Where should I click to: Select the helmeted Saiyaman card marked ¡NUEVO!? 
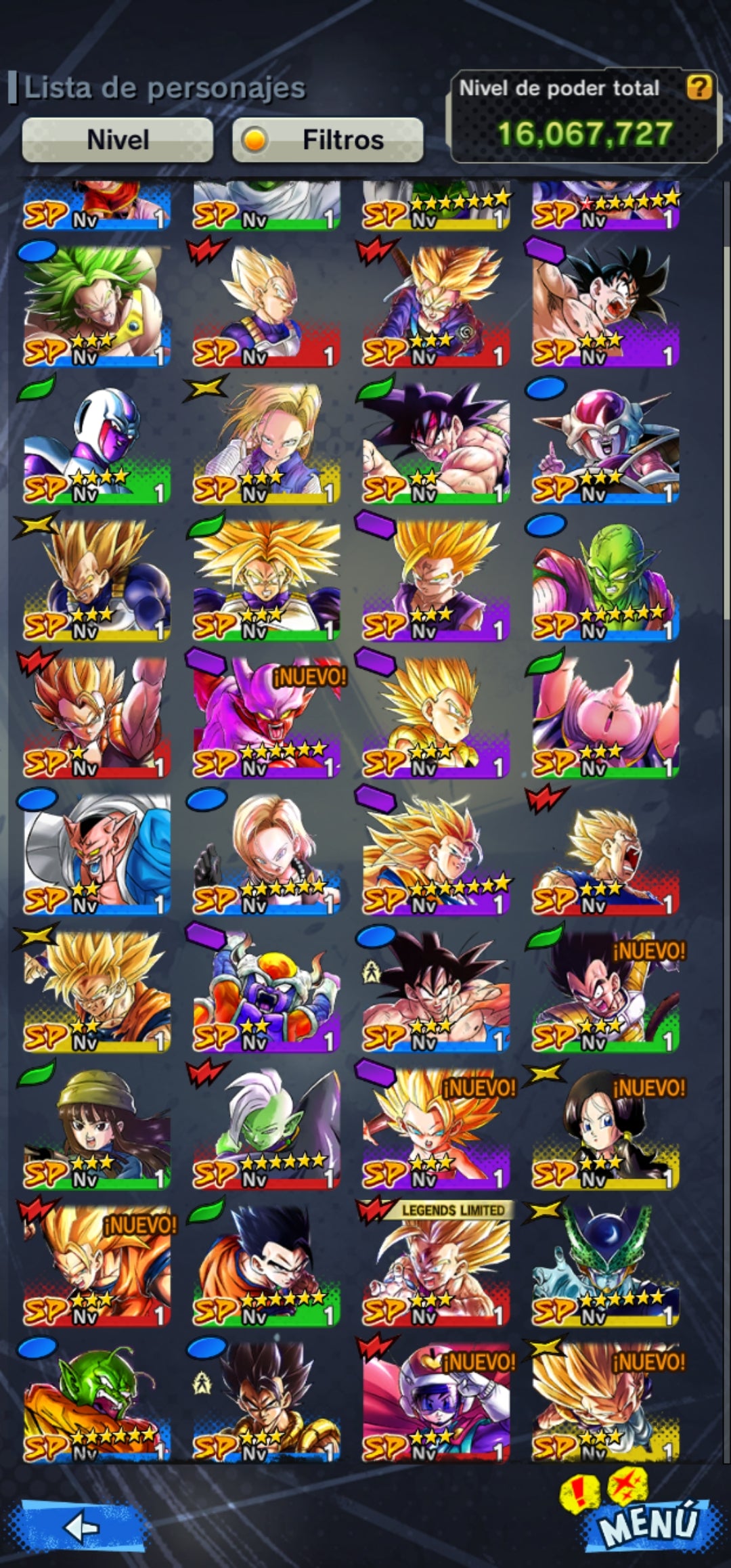pos(436,1400)
